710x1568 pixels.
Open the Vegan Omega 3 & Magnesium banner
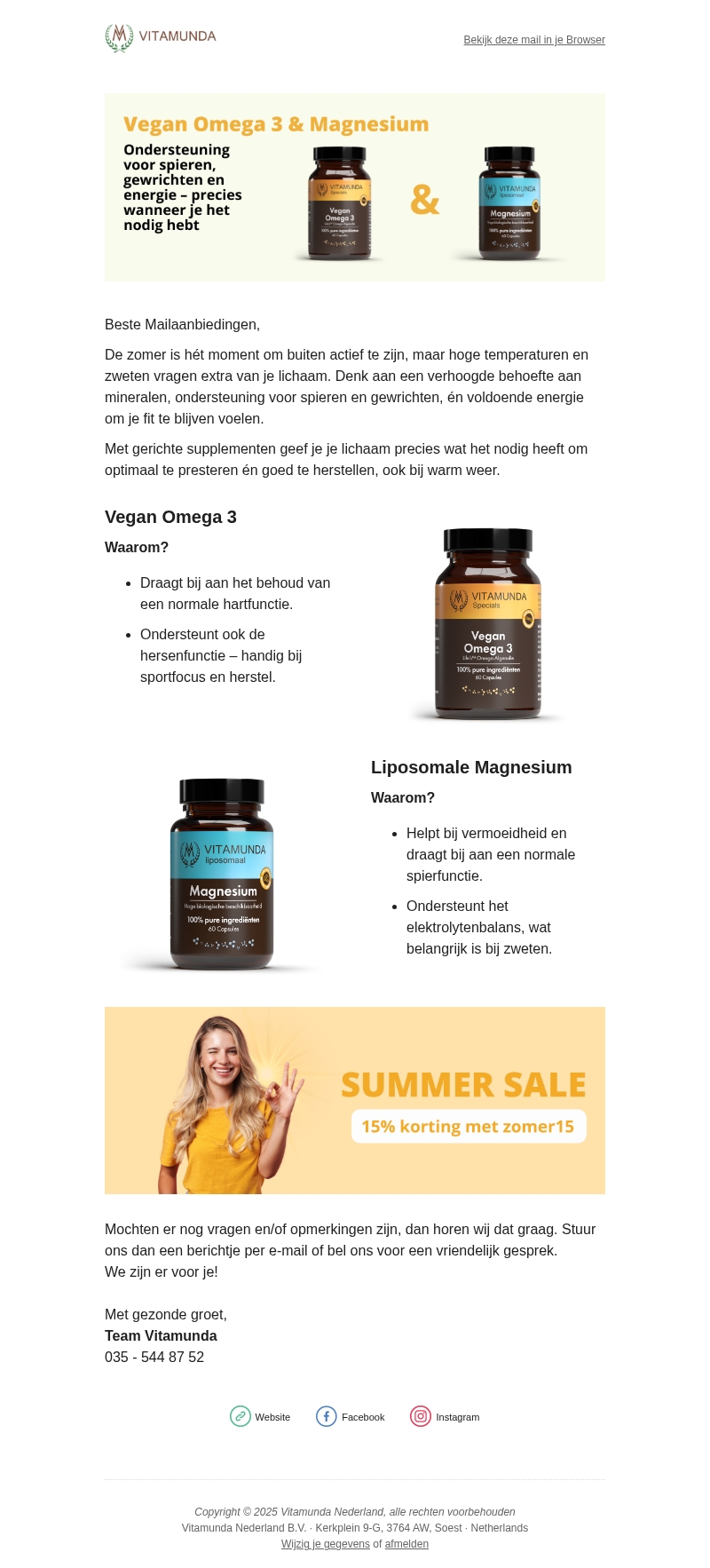(355, 187)
